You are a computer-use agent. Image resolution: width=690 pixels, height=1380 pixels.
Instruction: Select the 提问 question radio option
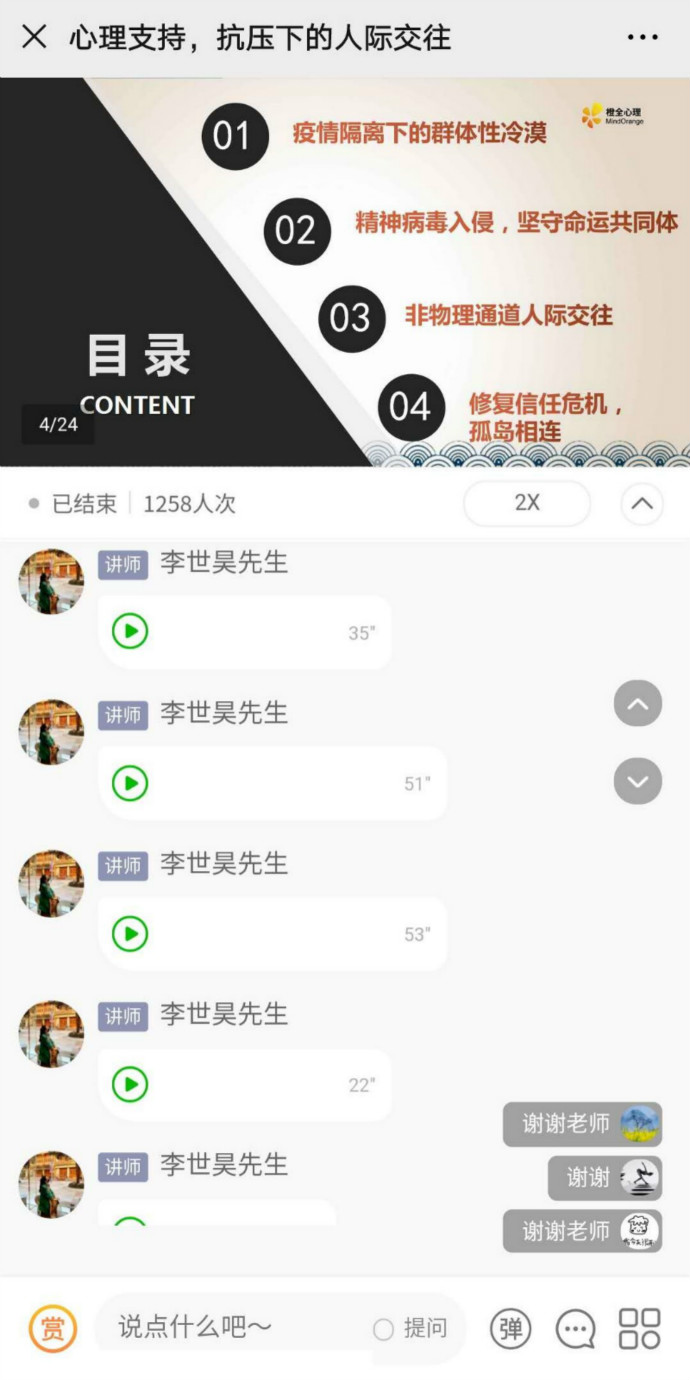[x=383, y=1329]
